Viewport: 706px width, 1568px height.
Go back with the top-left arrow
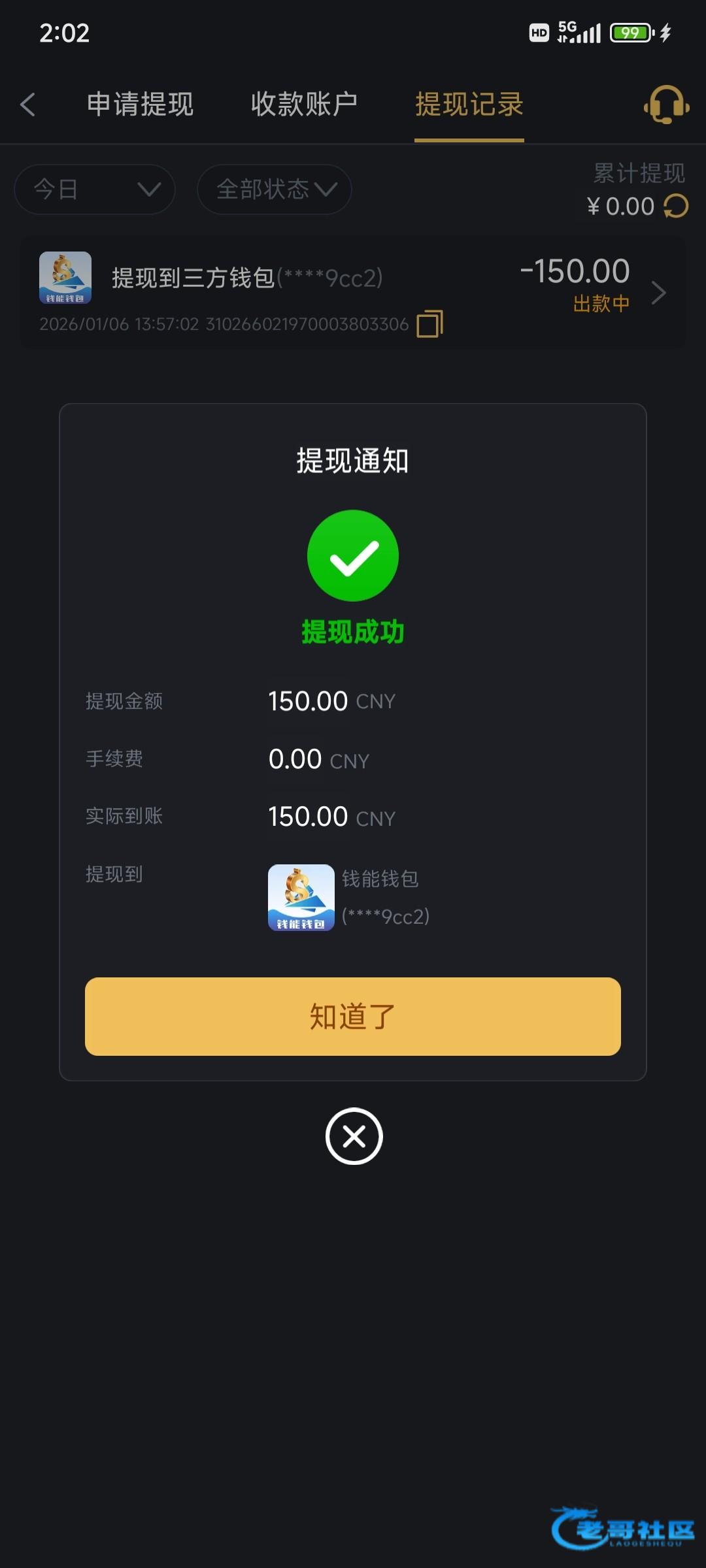(27, 105)
